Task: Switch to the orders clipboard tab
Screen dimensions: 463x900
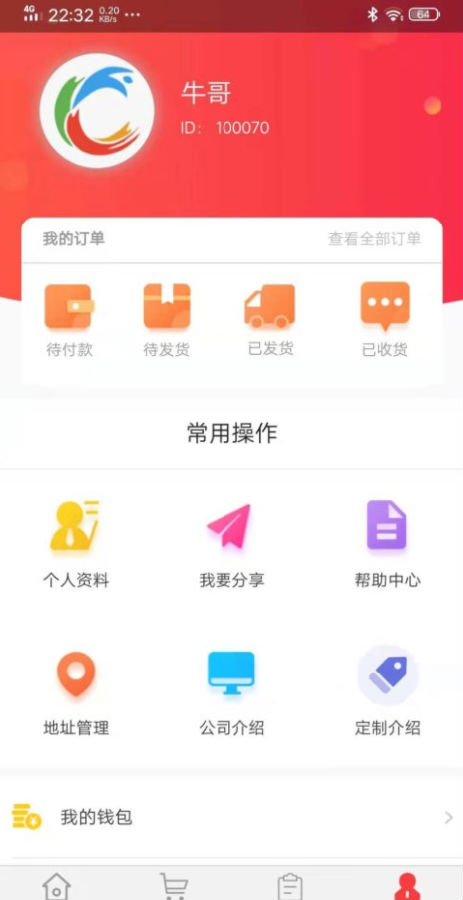Action: click(290, 886)
